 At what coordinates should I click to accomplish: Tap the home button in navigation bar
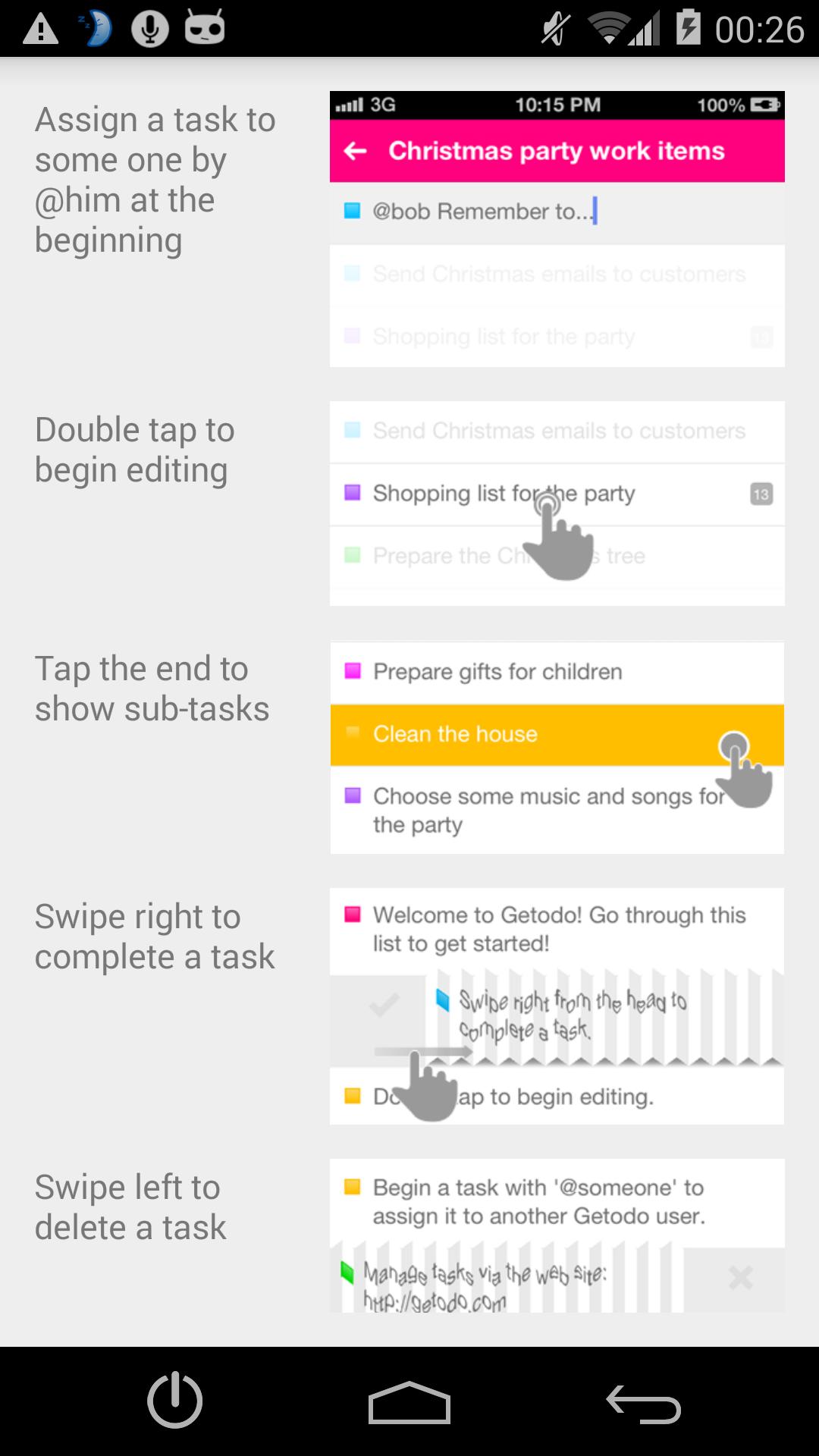tap(409, 1402)
